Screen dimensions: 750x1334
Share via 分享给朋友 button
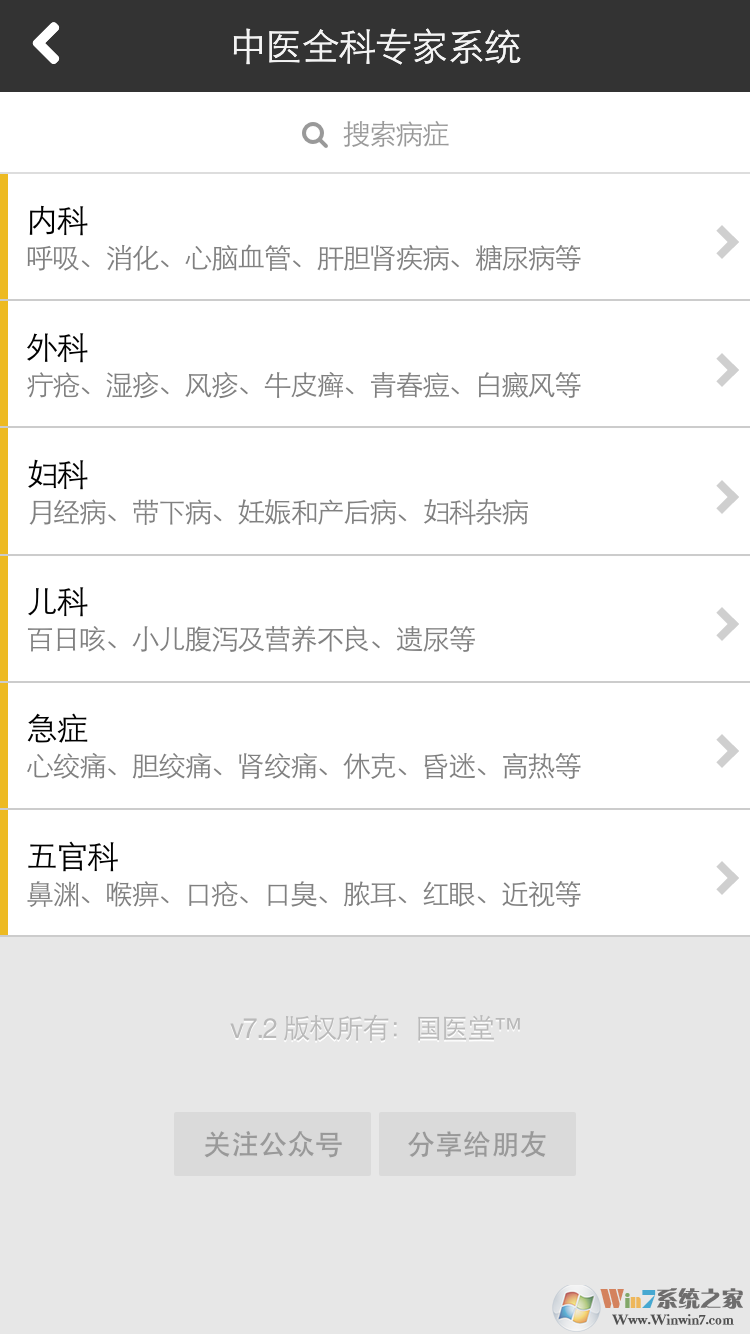tap(477, 1144)
